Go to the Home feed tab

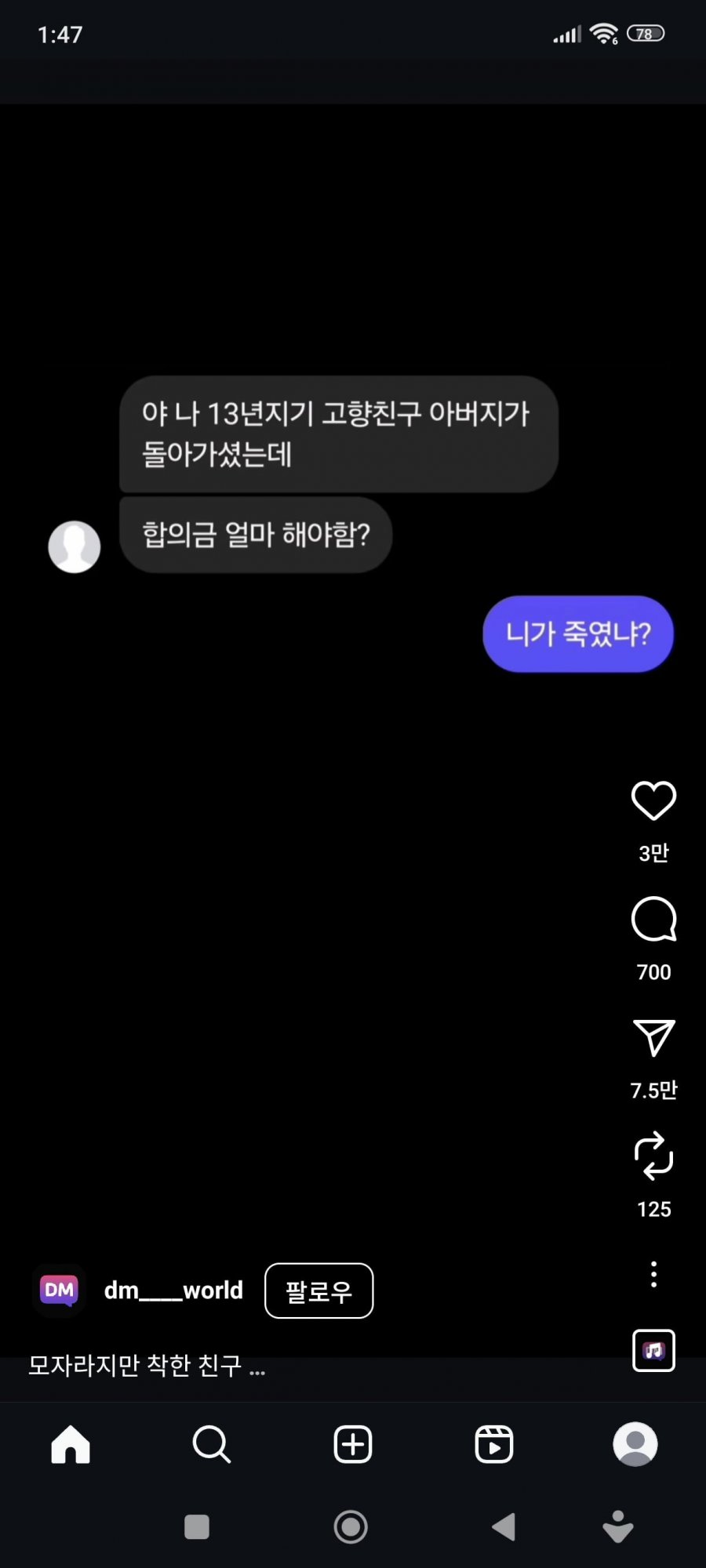coord(71,1444)
